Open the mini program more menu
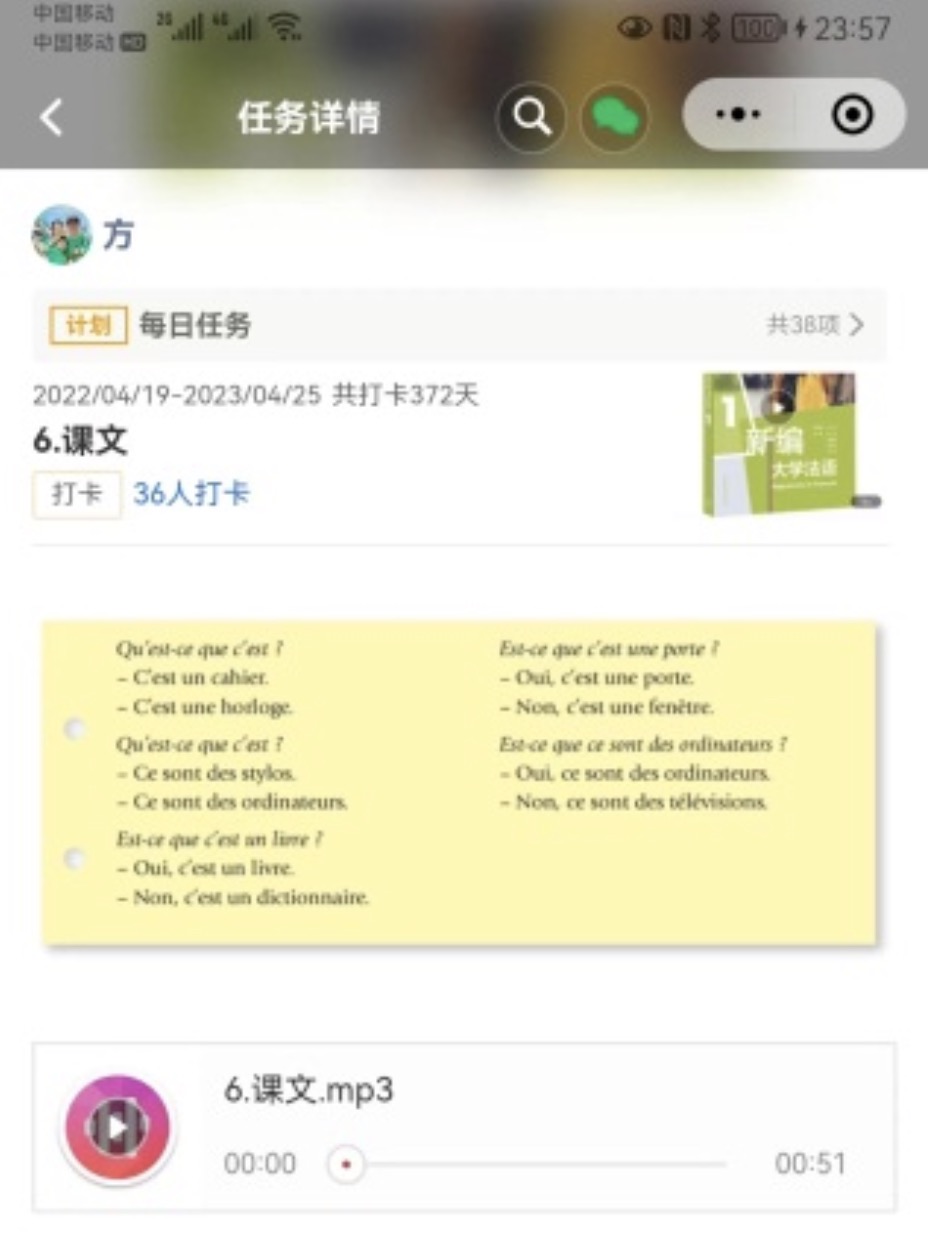Image resolution: width=930 pixels, height=1242 pixels. coord(739,116)
